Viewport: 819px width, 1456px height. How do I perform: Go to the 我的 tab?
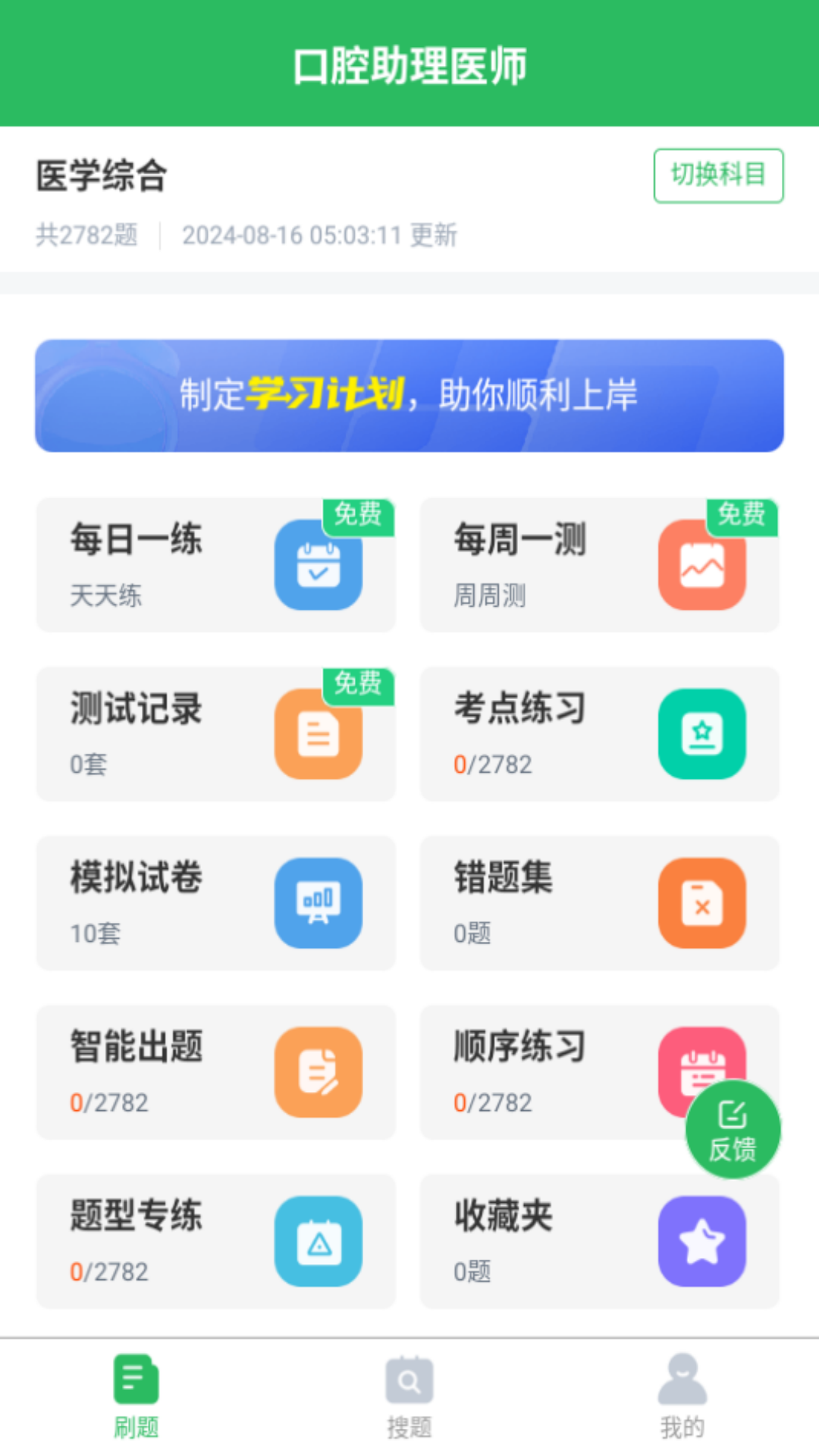(x=682, y=1397)
